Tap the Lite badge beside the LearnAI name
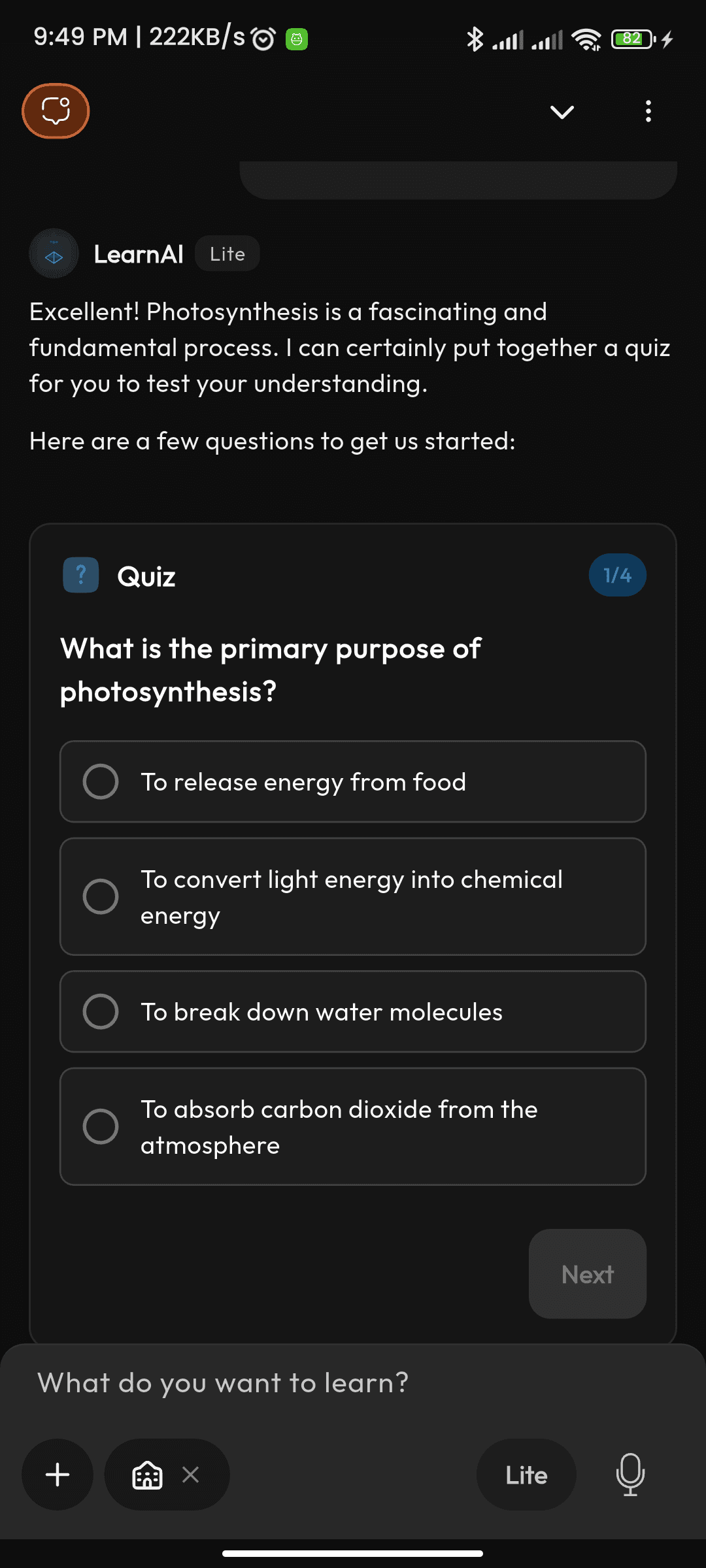 pyautogui.click(x=226, y=253)
